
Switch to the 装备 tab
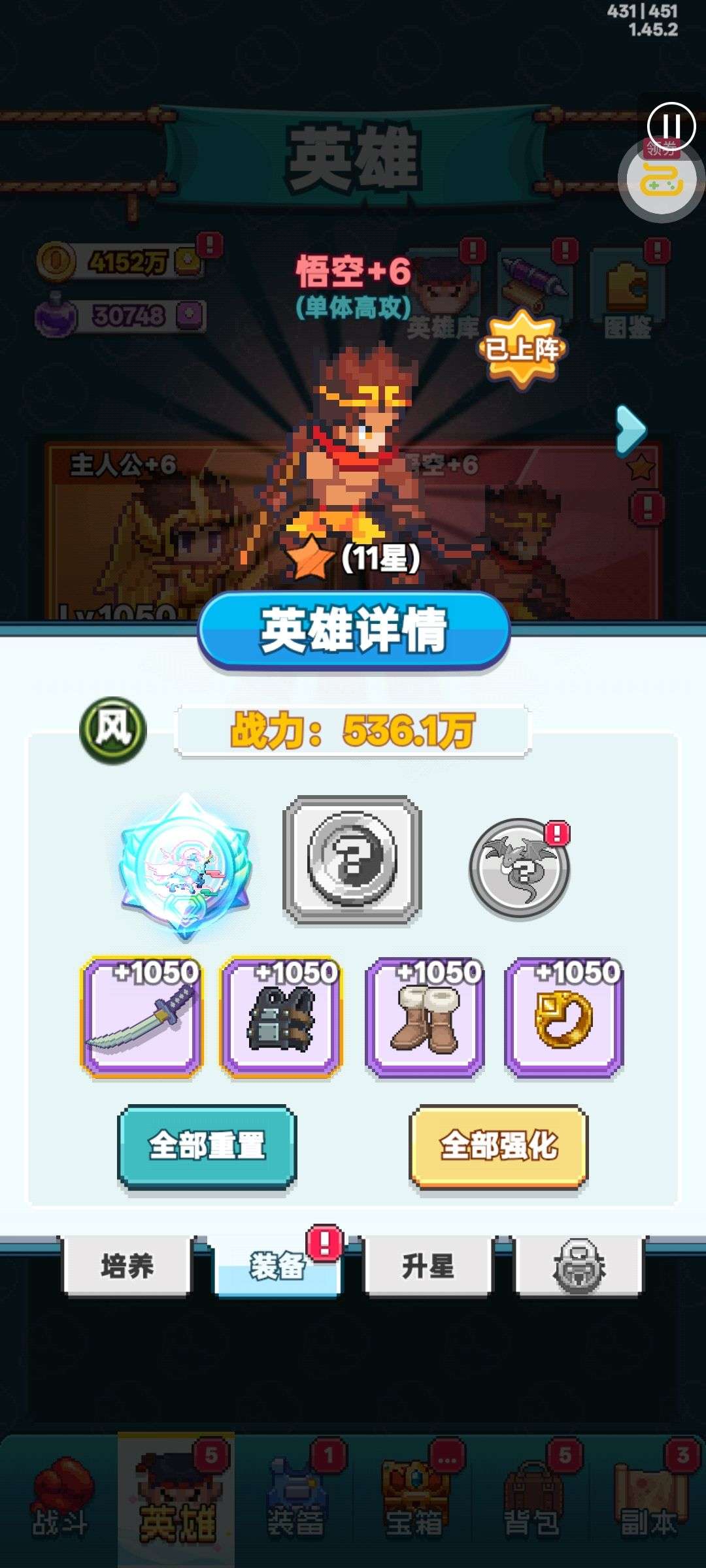click(277, 1266)
